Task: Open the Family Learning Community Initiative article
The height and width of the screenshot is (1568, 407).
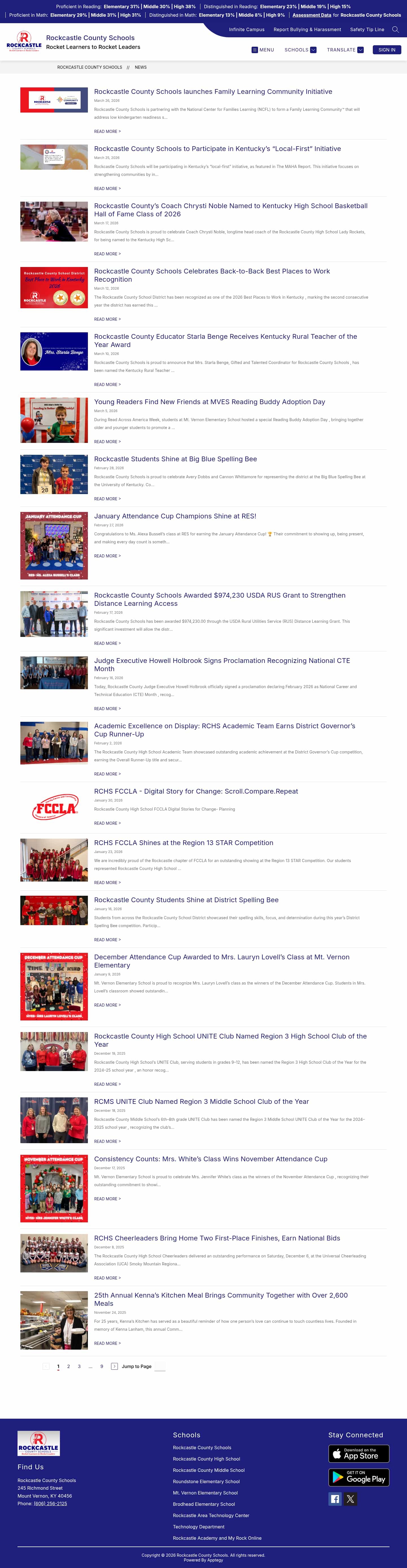Action: (x=213, y=92)
